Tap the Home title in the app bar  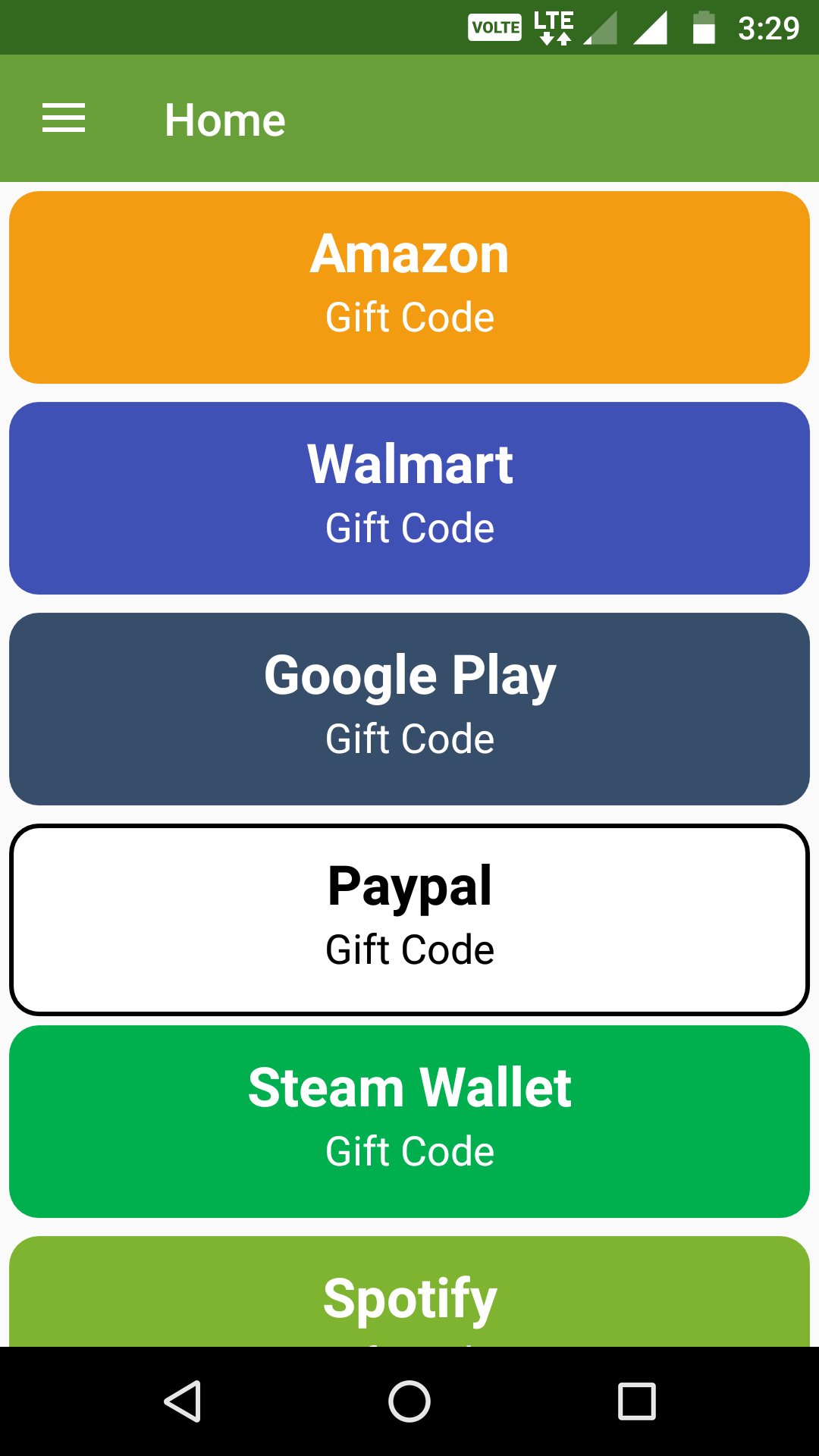(x=225, y=118)
